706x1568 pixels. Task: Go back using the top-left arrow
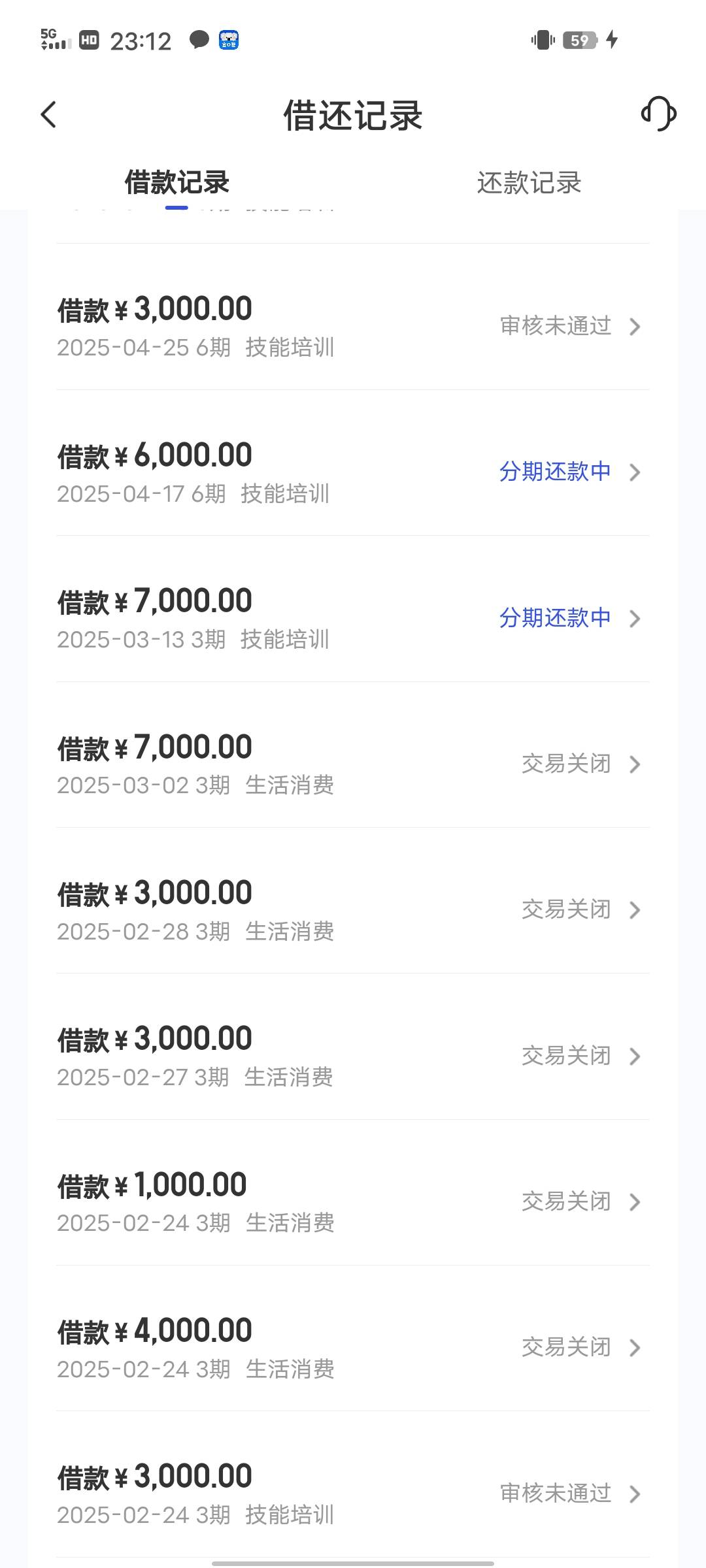pos(49,114)
